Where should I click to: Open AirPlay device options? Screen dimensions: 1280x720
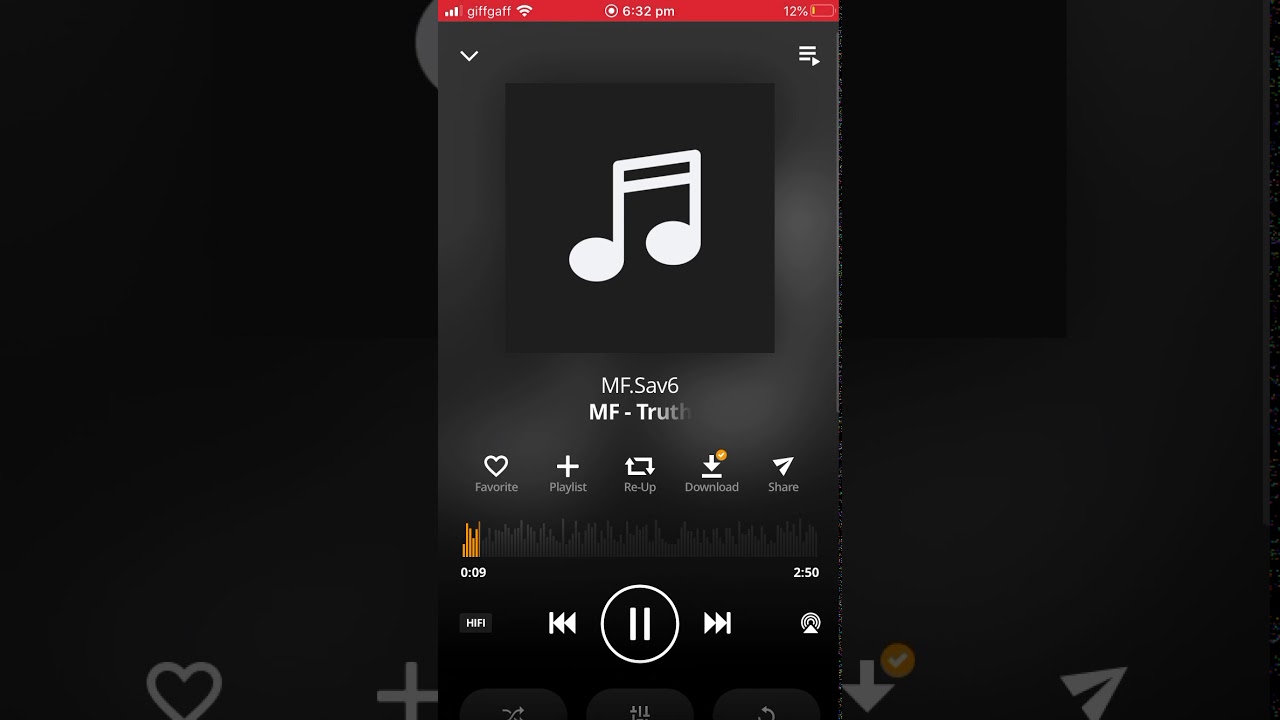(x=810, y=623)
